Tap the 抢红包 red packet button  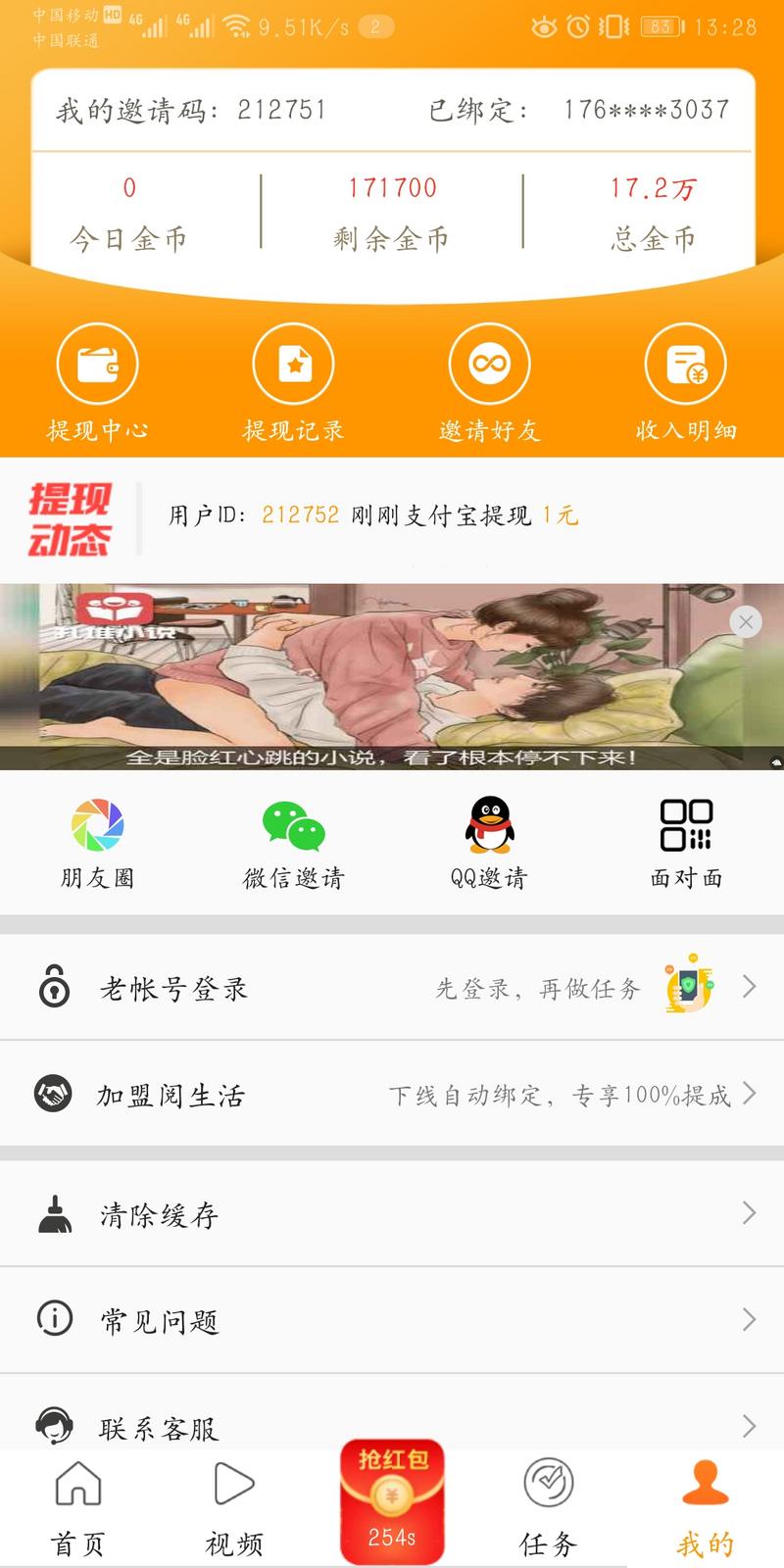[x=392, y=1501]
